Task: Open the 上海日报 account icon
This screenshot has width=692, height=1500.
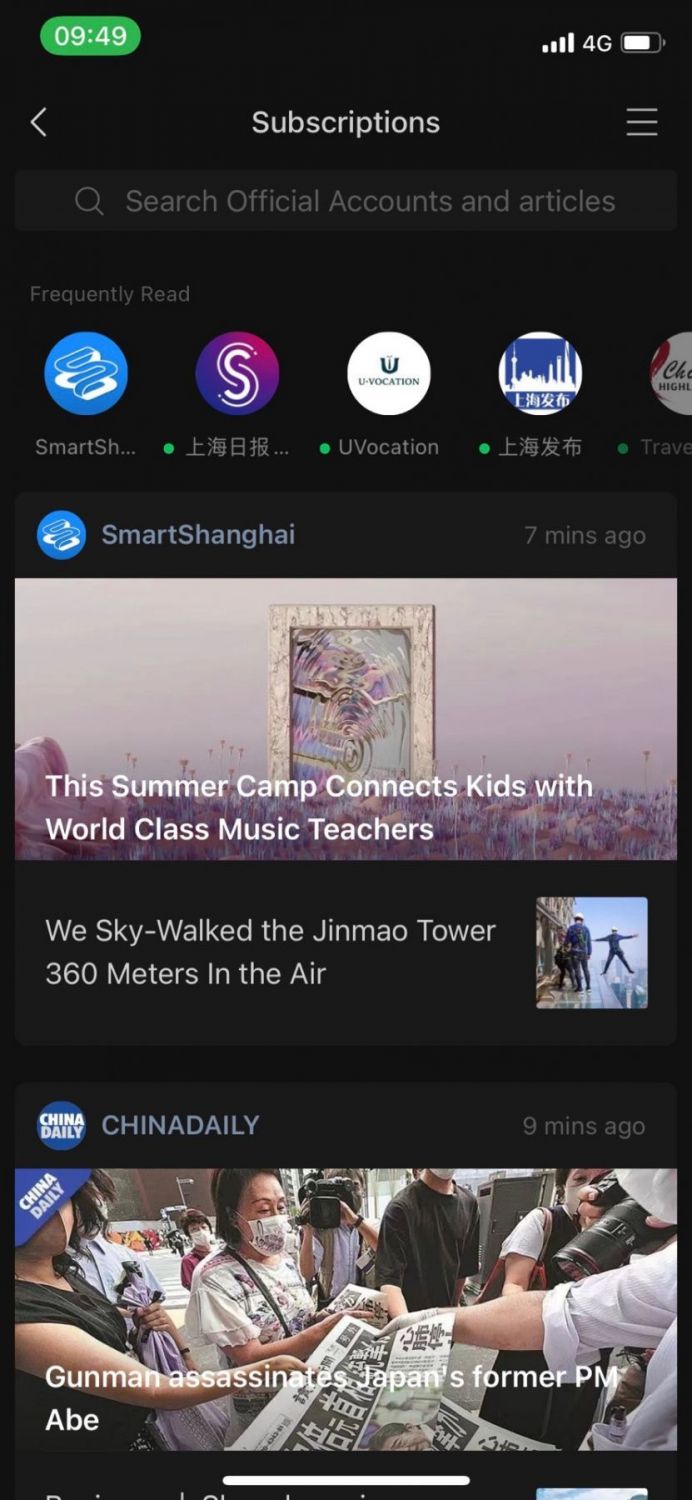Action: [x=237, y=374]
